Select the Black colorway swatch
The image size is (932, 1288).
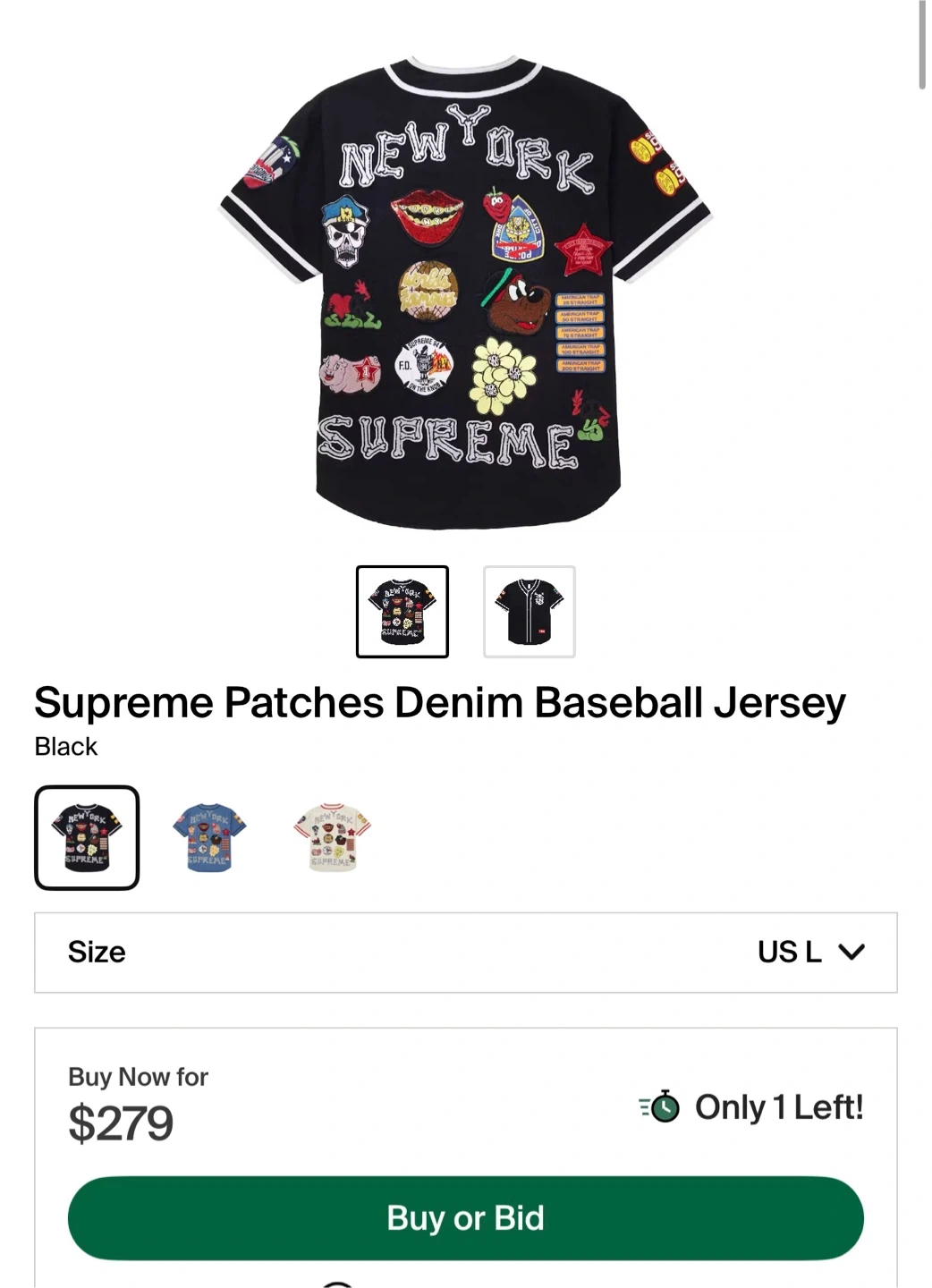[x=87, y=837]
